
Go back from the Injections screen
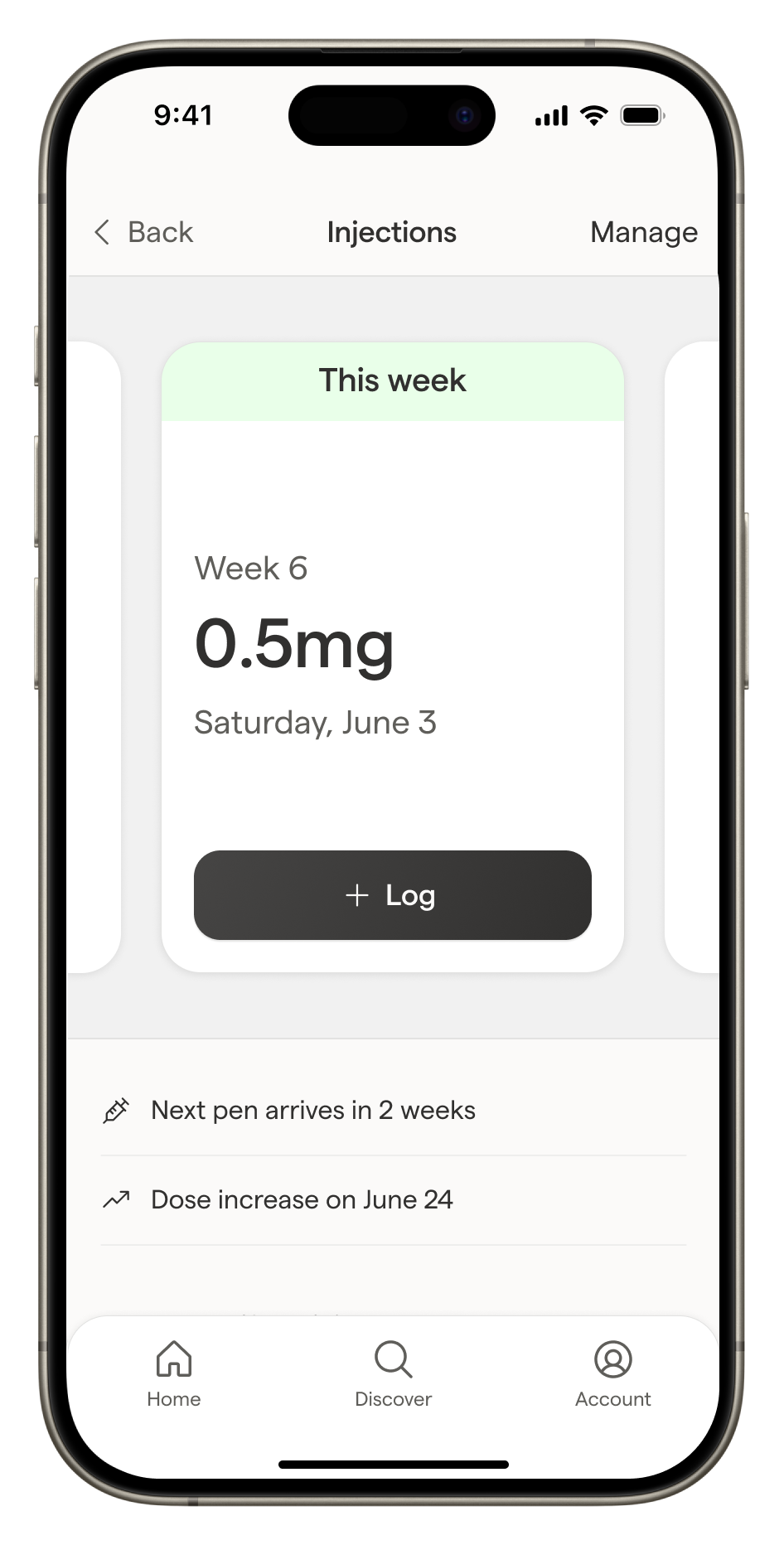[143, 232]
